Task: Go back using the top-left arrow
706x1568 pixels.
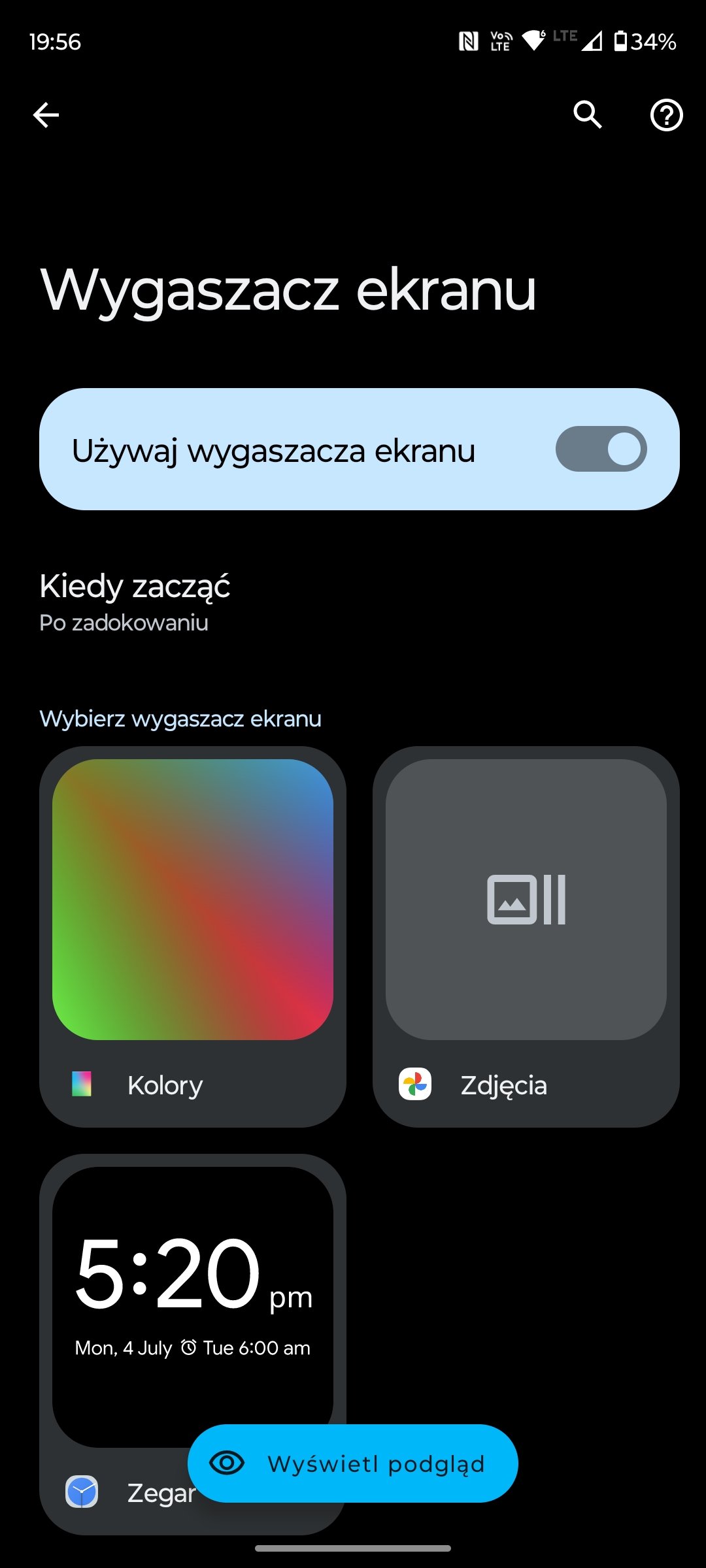Action: pyautogui.click(x=46, y=115)
